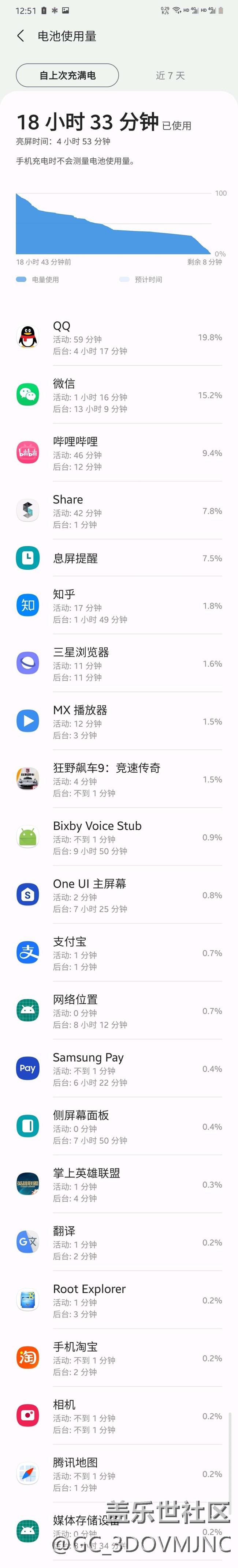View 微信 battery usage details
The height and width of the screenshot is (1568, 238).
click(x=119, y=395)
